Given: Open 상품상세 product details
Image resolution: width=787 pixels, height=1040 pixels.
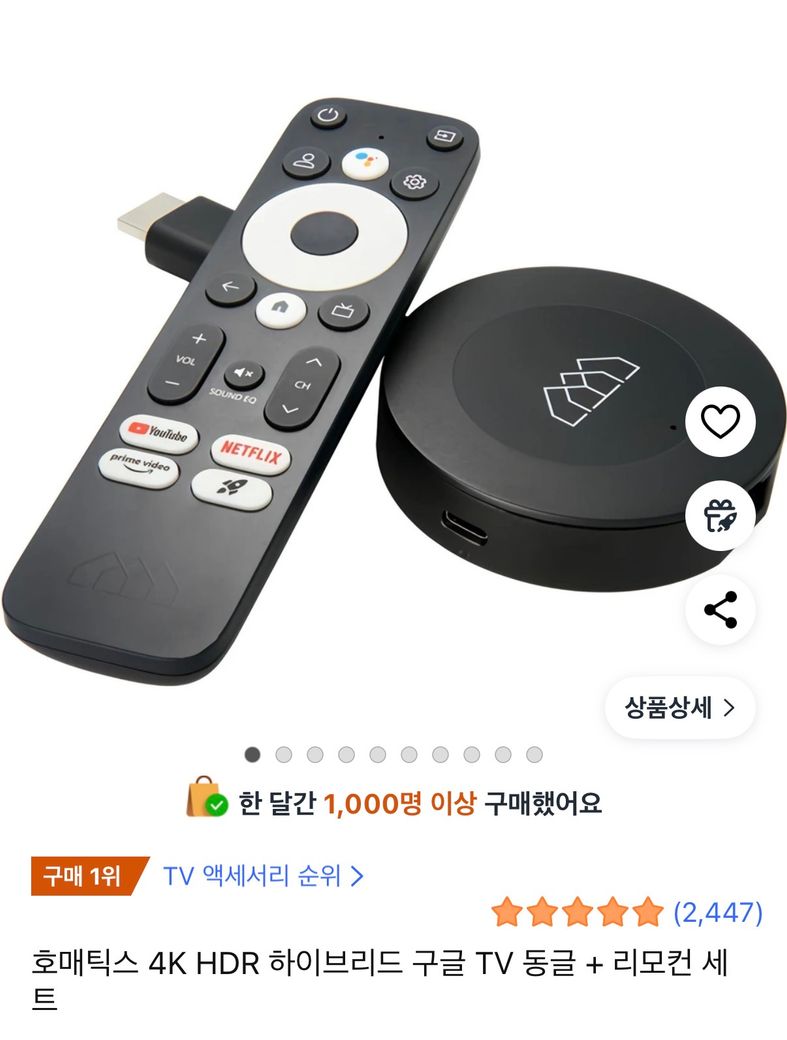Looking at the screenshot, I should (x=680, y=708).
